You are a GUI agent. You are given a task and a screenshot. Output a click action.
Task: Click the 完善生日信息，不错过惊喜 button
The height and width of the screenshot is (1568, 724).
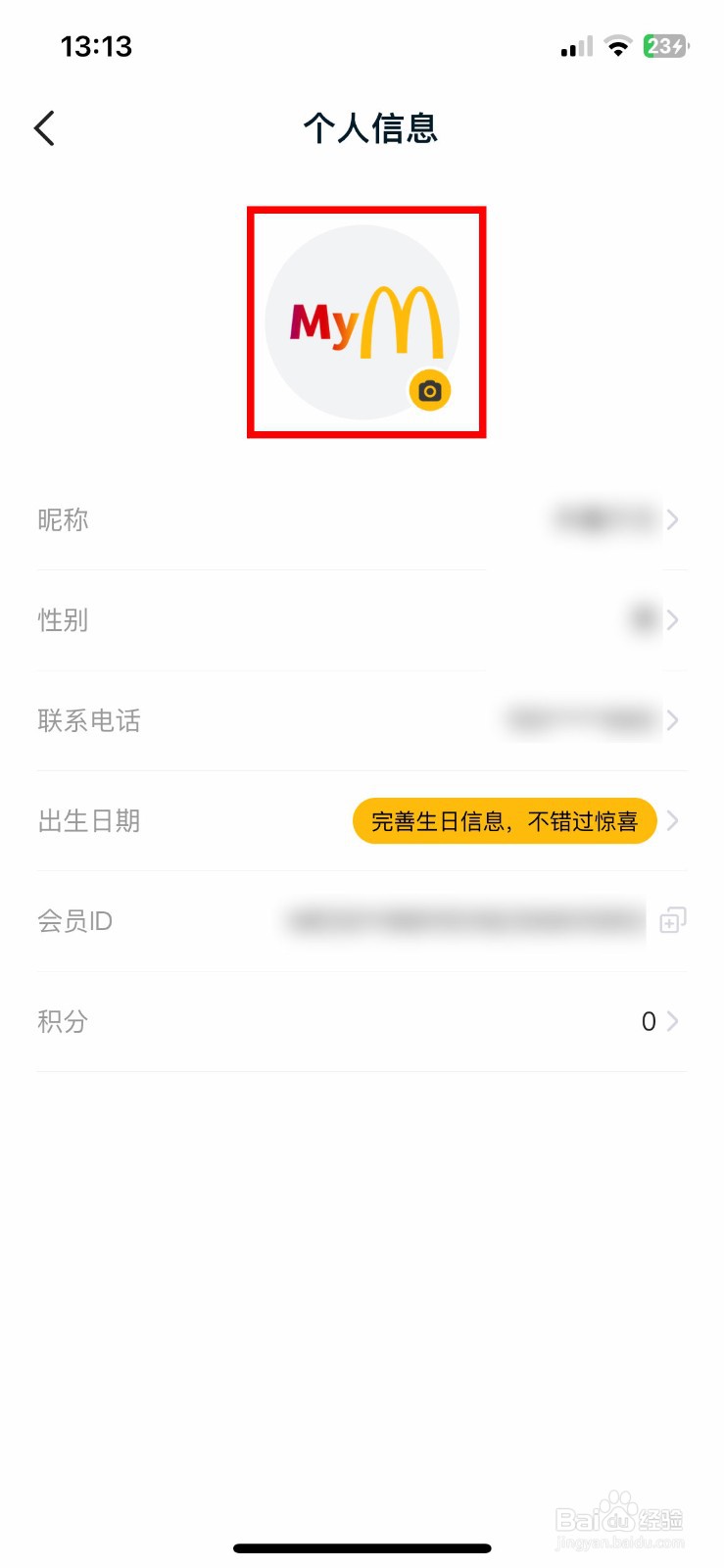pos(505,821)
